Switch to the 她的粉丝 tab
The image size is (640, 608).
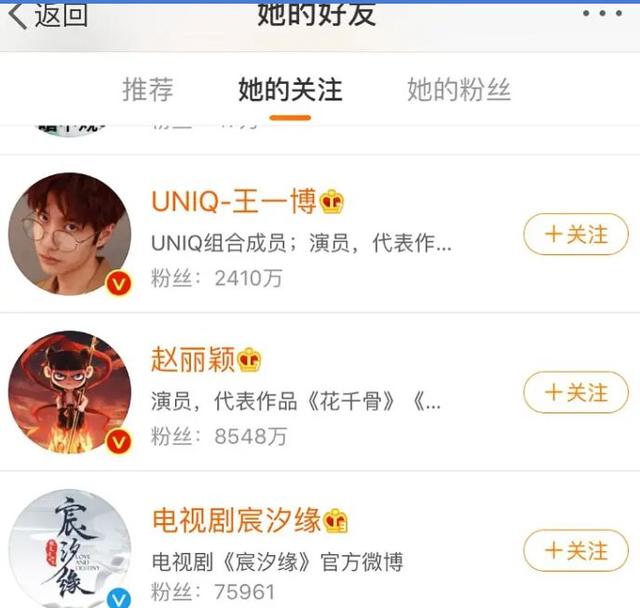(459, 90)
